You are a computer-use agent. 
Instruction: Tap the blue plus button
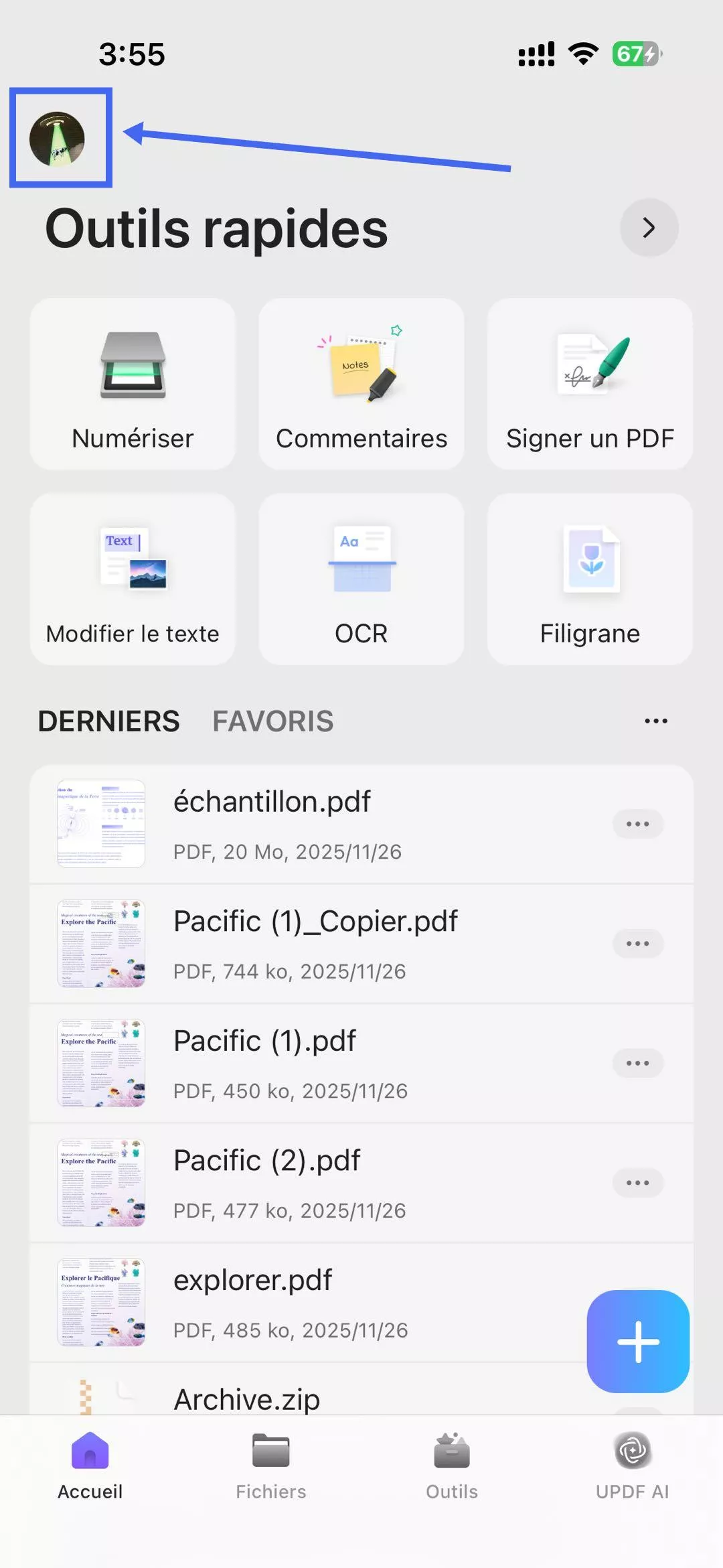tap(637, 1342)
